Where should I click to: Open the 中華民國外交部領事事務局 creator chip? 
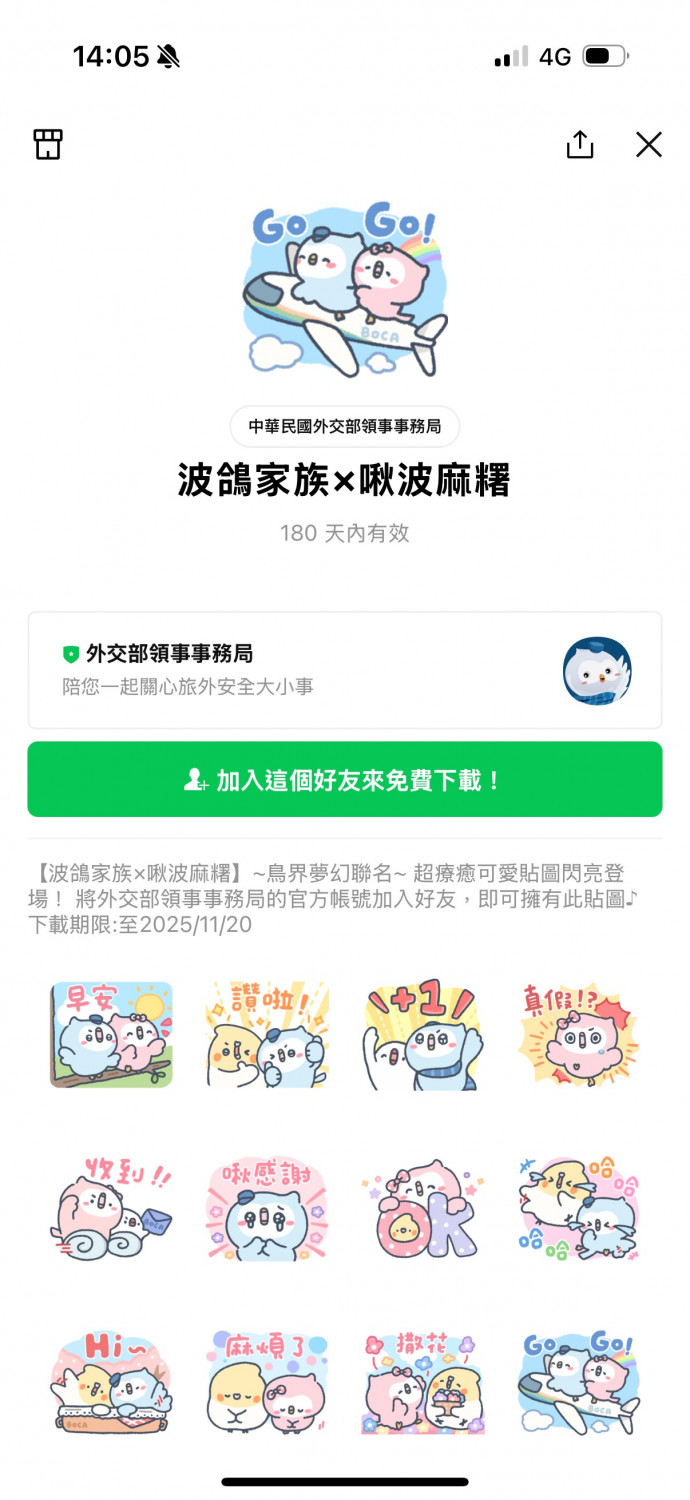tap(345, 426)
